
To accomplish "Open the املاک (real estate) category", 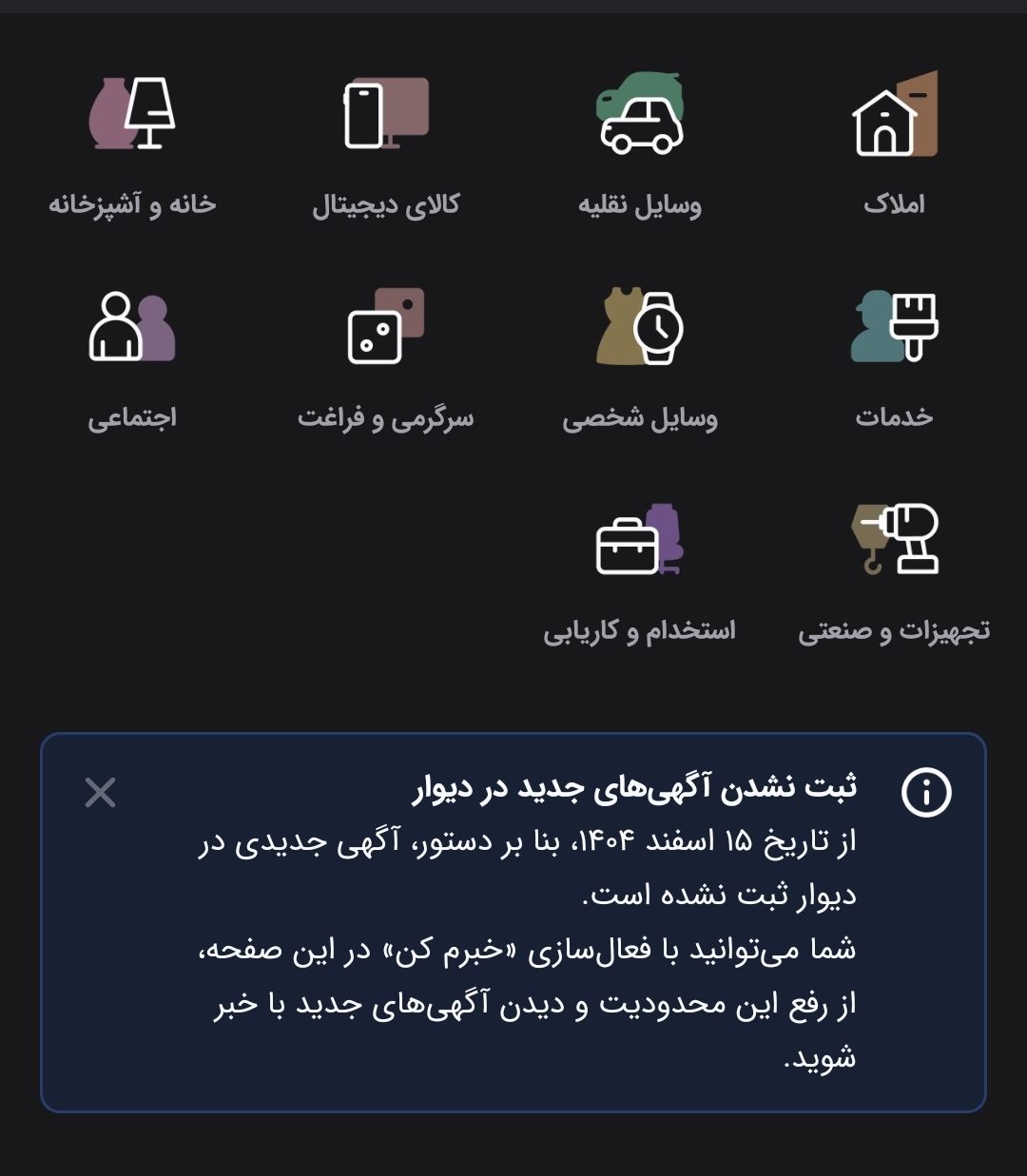I will pos(894,143).
